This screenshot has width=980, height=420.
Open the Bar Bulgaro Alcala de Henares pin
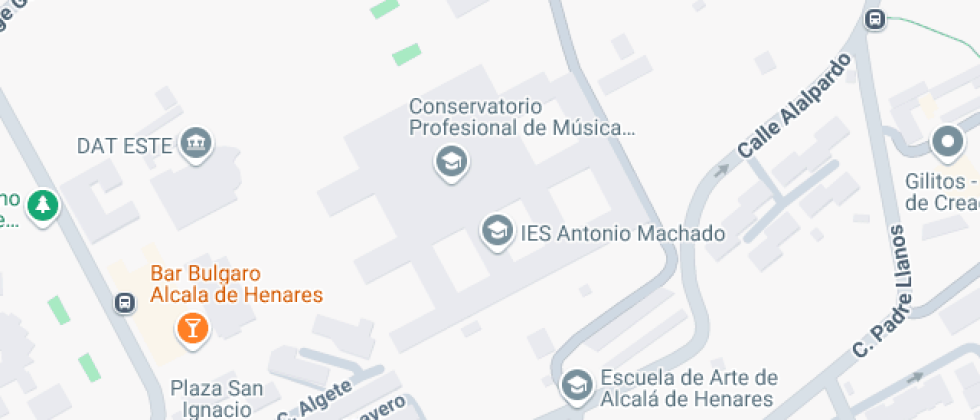(x=192, y=328)
